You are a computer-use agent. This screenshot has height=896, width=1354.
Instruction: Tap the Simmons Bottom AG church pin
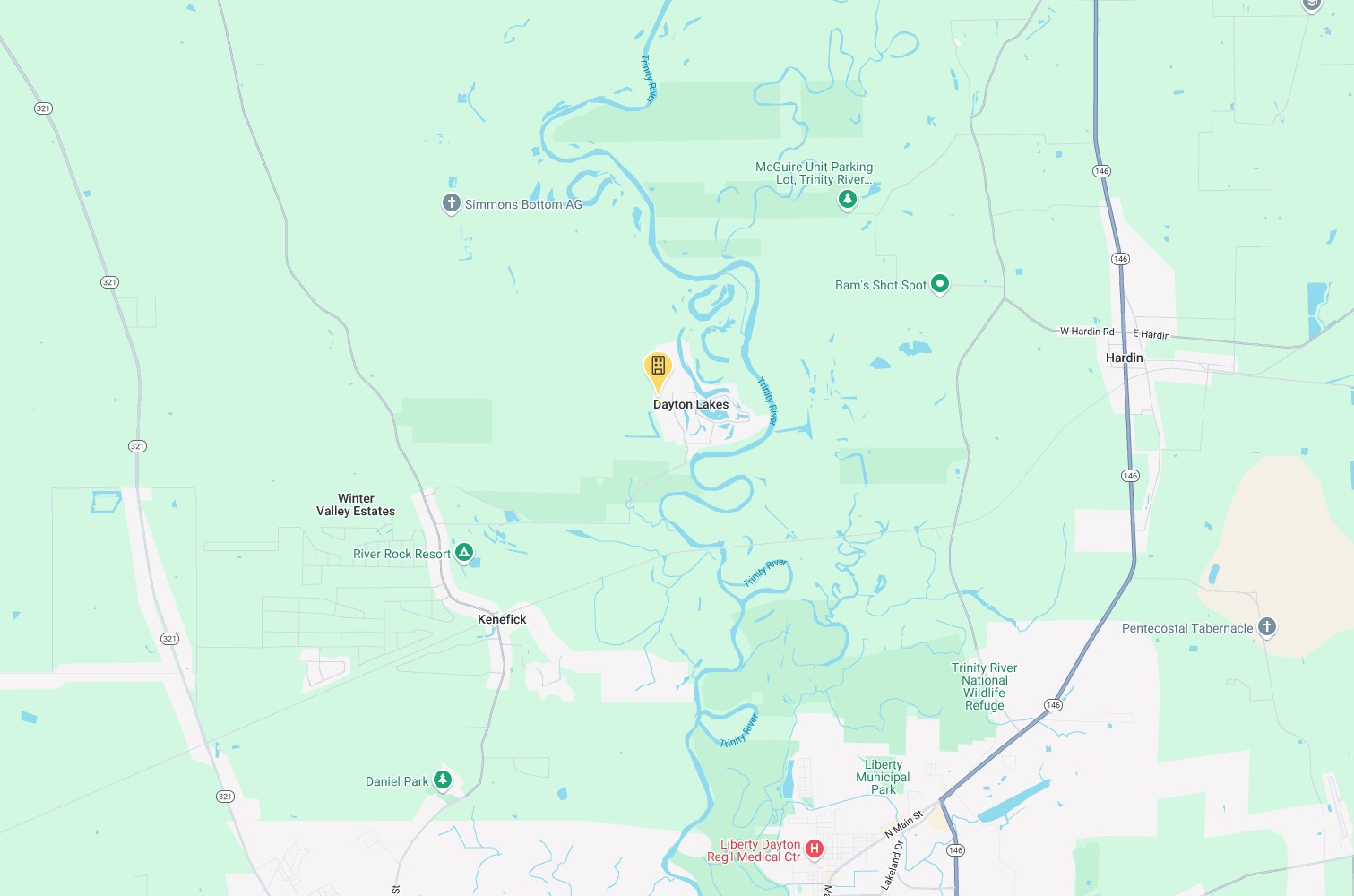(x=452, y=203)
